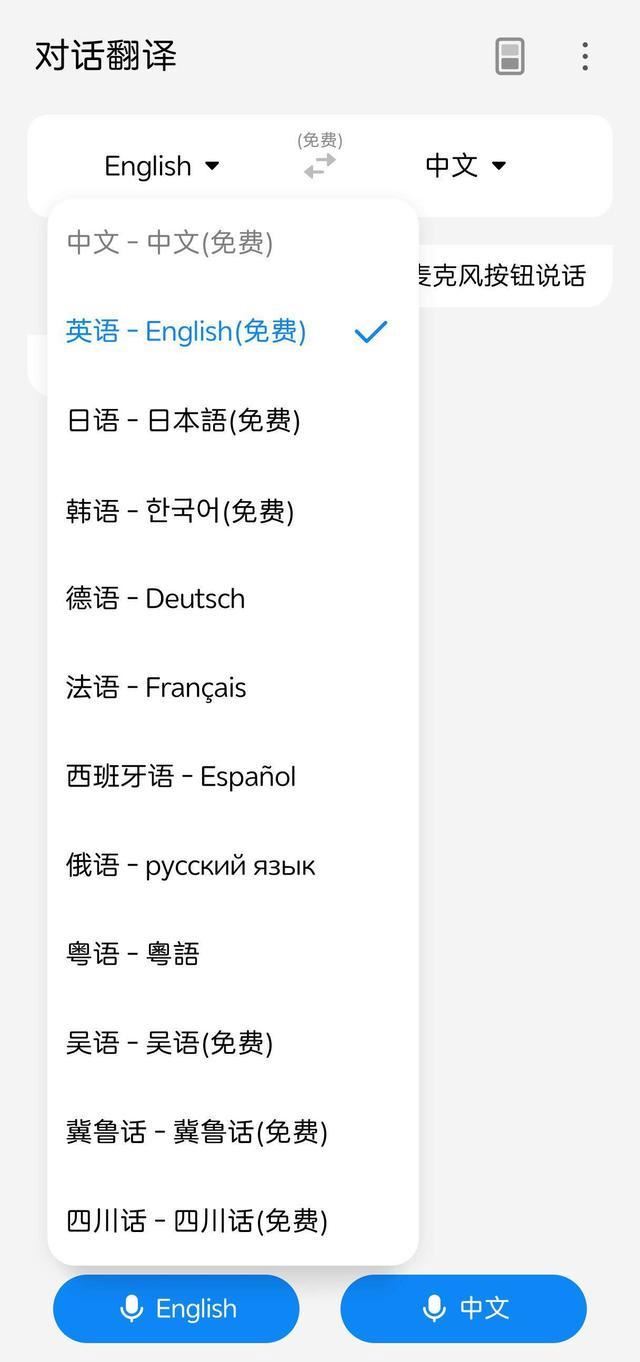Tap the English microphone button
This screenshot has height=1362, width=640.
pyautogui.click(x=176, y=1308)
